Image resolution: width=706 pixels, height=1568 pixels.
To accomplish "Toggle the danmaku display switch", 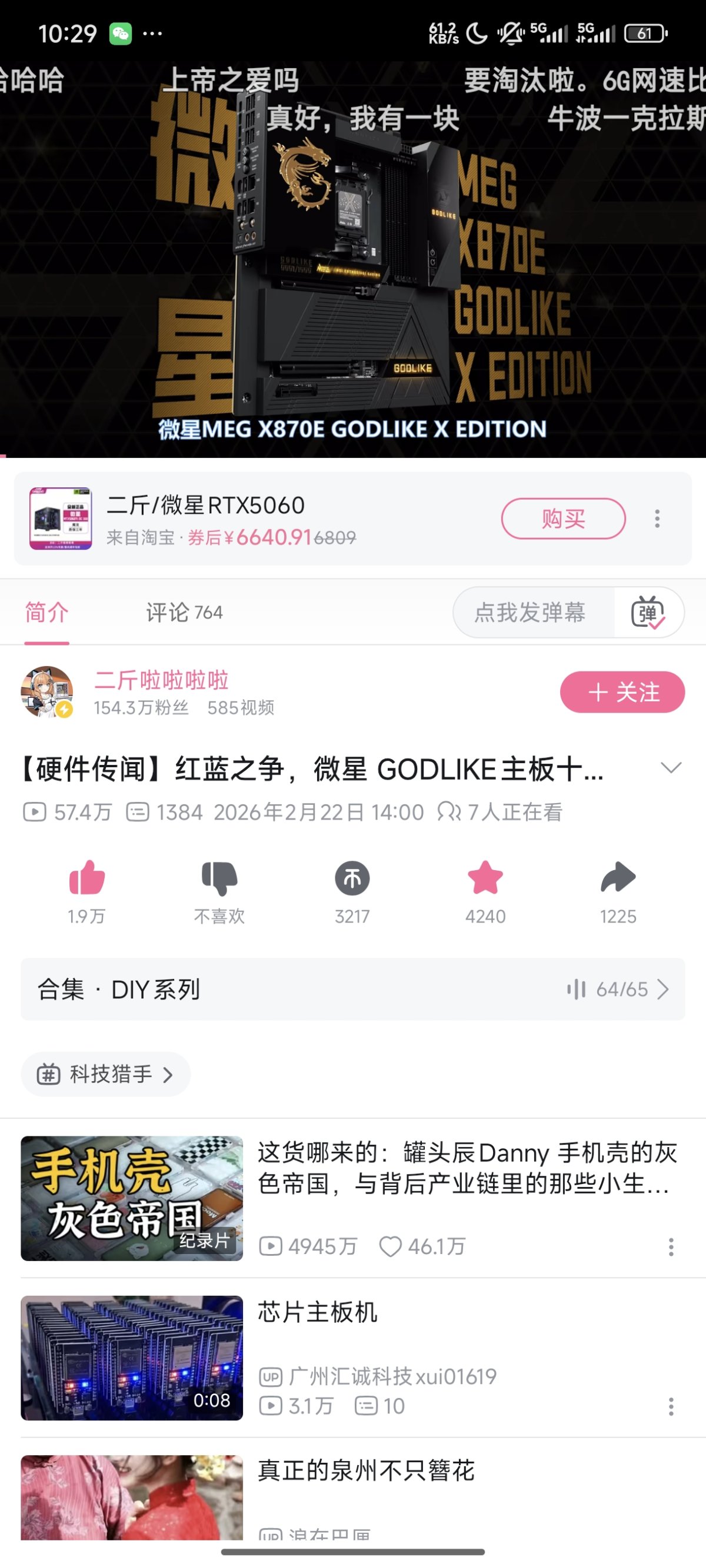I will (648, 613).
